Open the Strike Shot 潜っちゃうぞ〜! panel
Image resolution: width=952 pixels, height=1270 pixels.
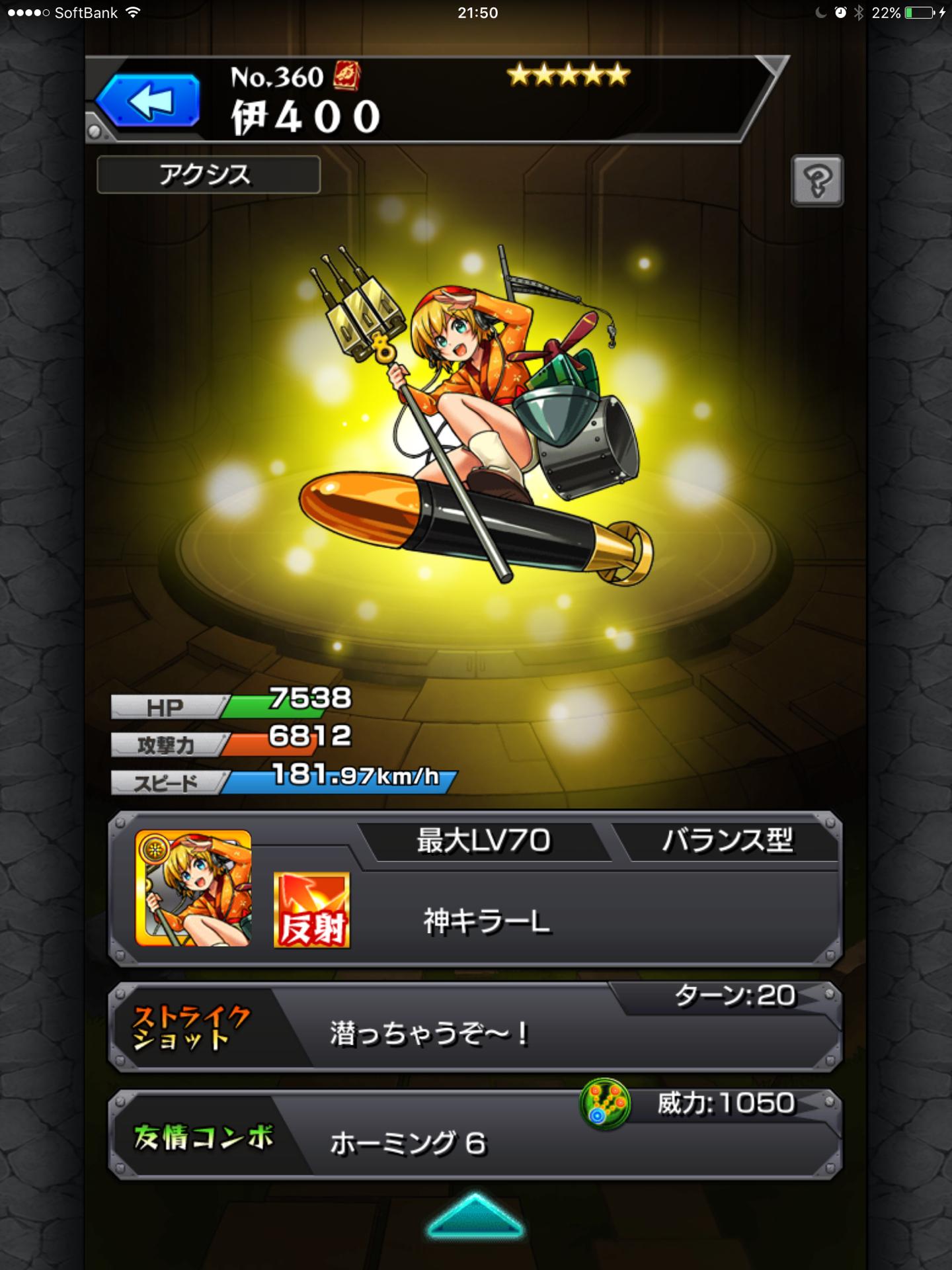(x=475, y=1027)
